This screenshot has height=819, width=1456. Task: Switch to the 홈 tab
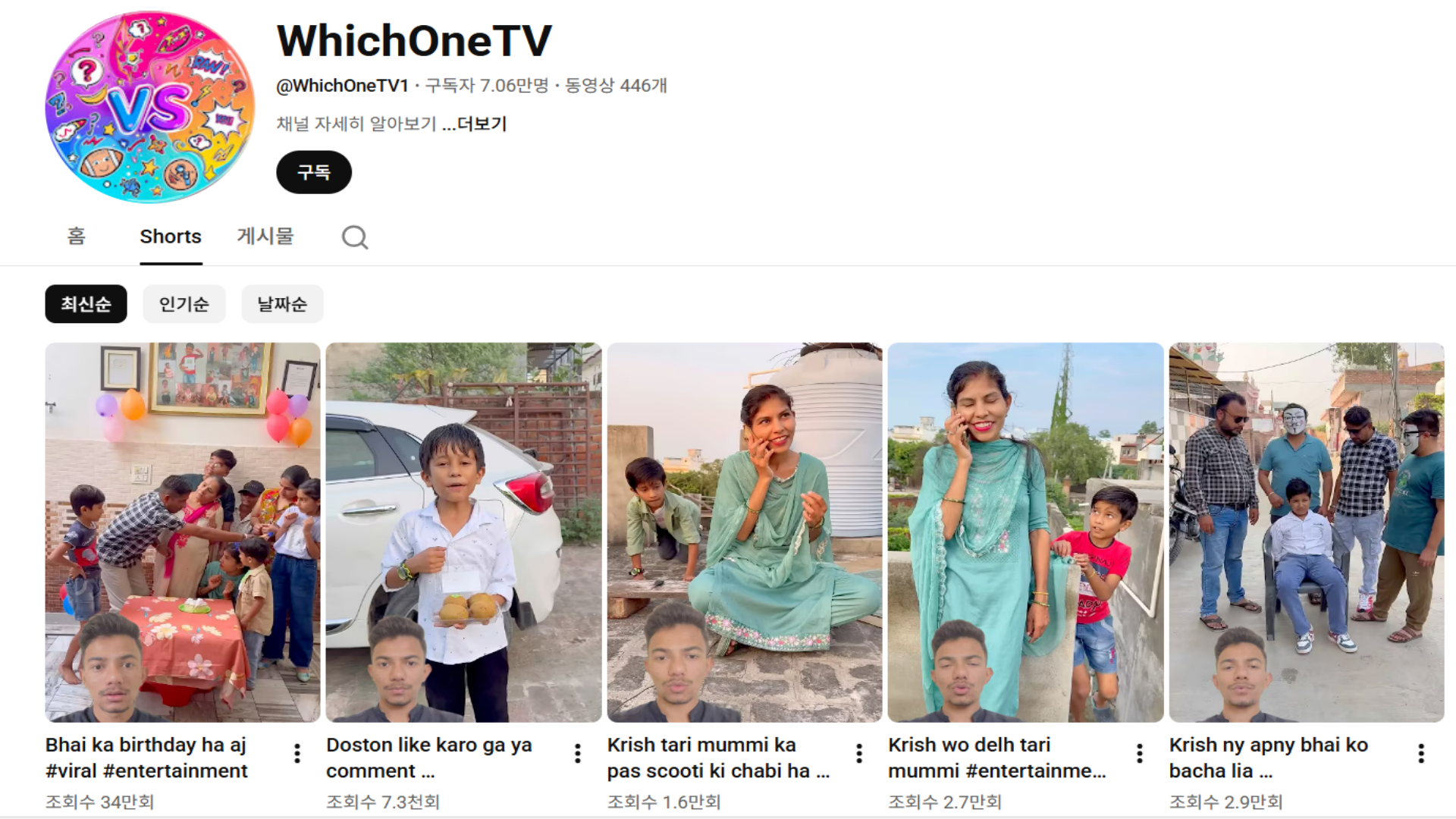76,237
